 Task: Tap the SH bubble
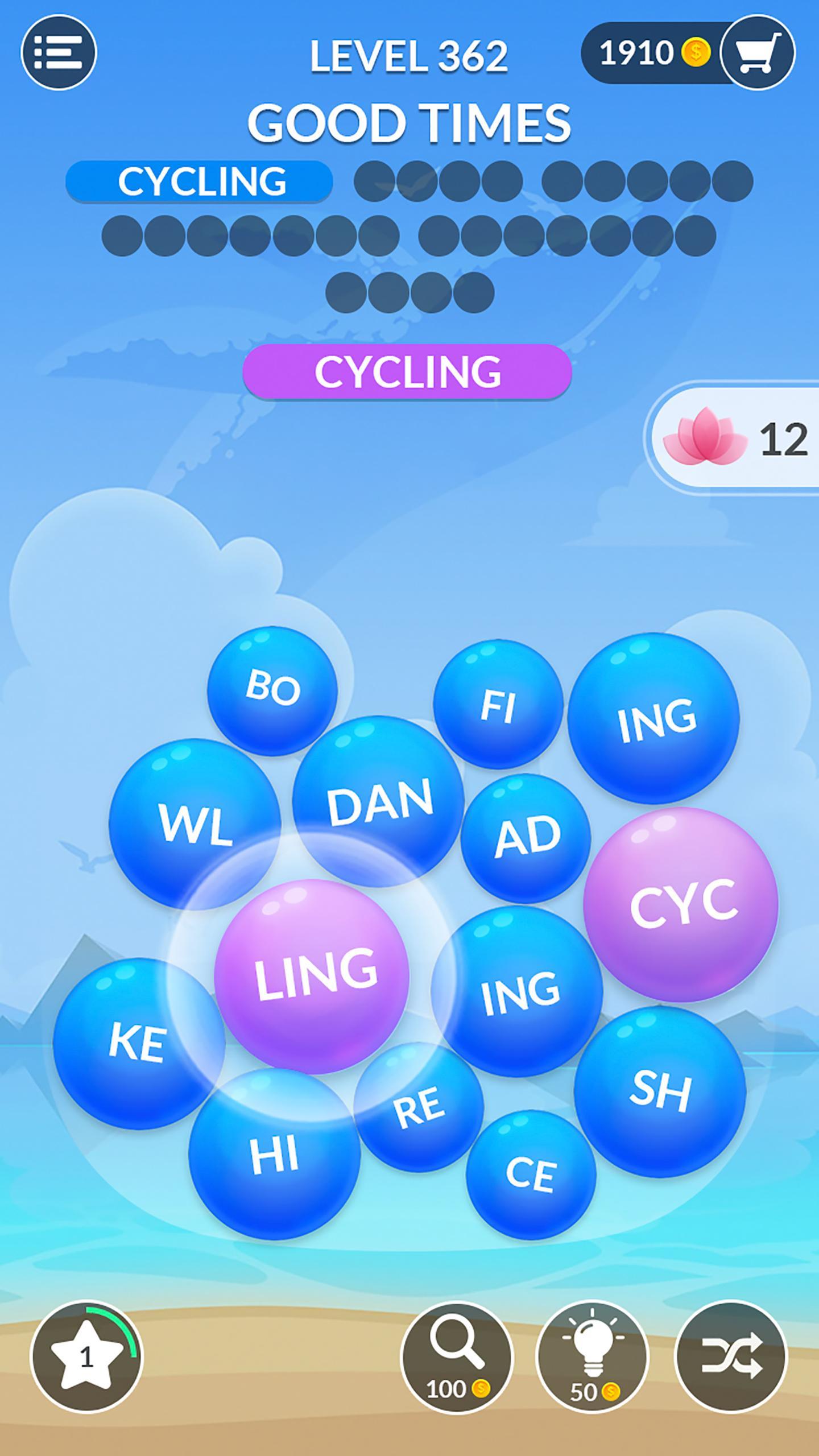[660, 1090]
